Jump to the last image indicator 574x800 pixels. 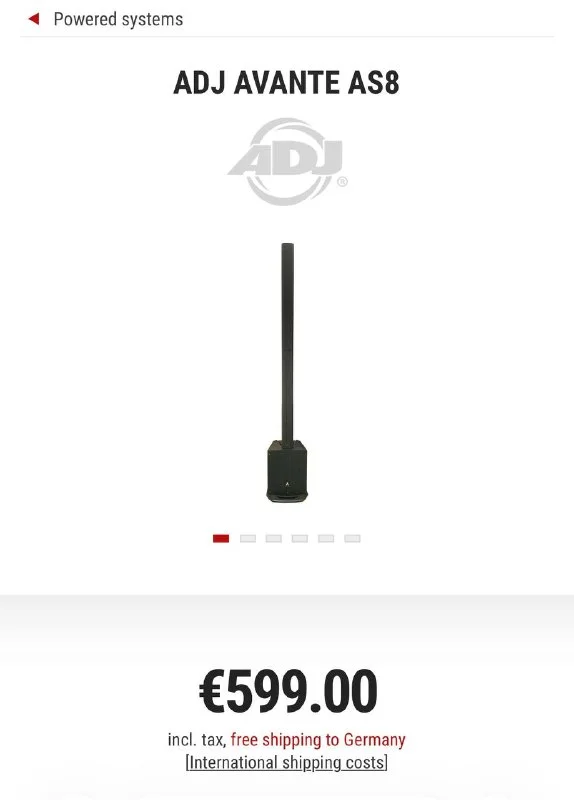(352, 538)
